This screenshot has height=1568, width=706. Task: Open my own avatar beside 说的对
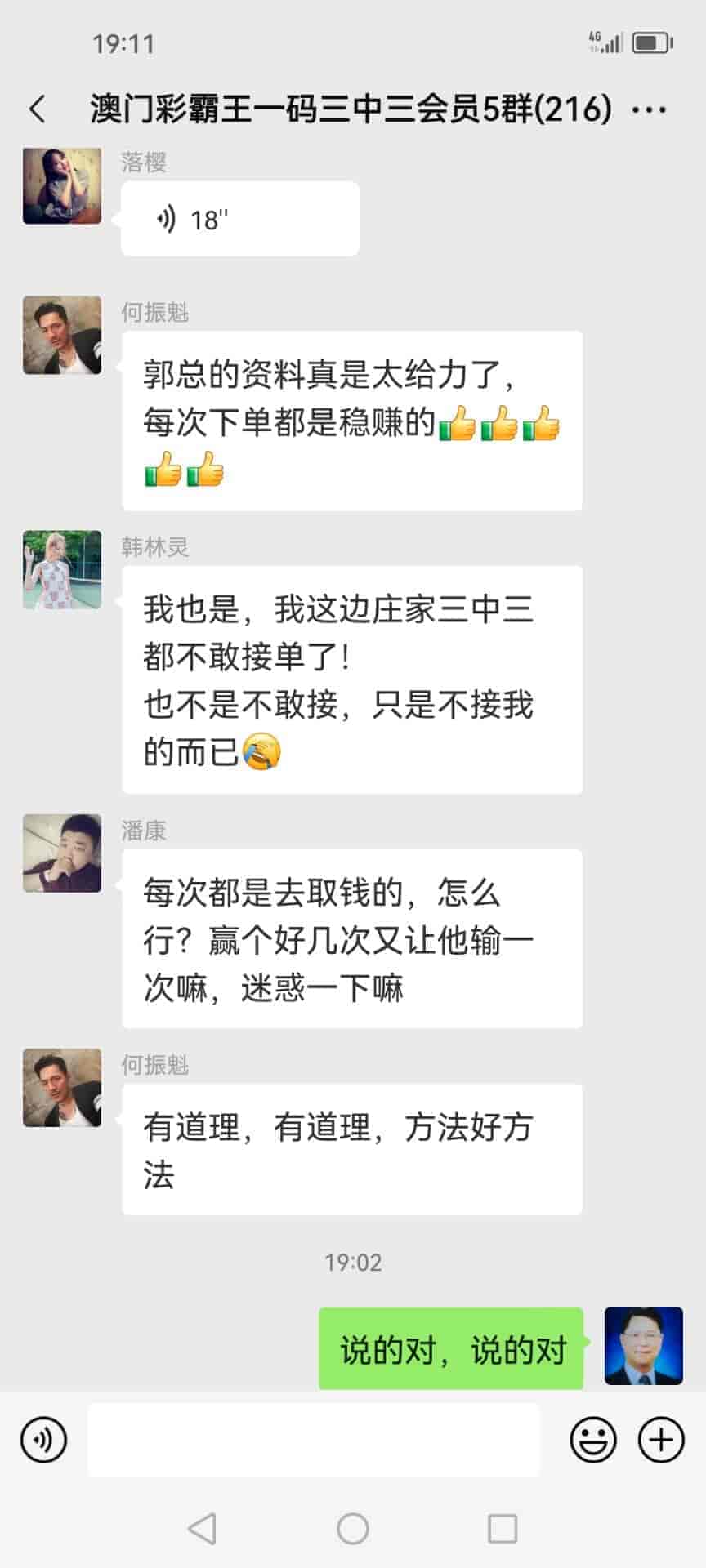click(x=643, y=1345)
